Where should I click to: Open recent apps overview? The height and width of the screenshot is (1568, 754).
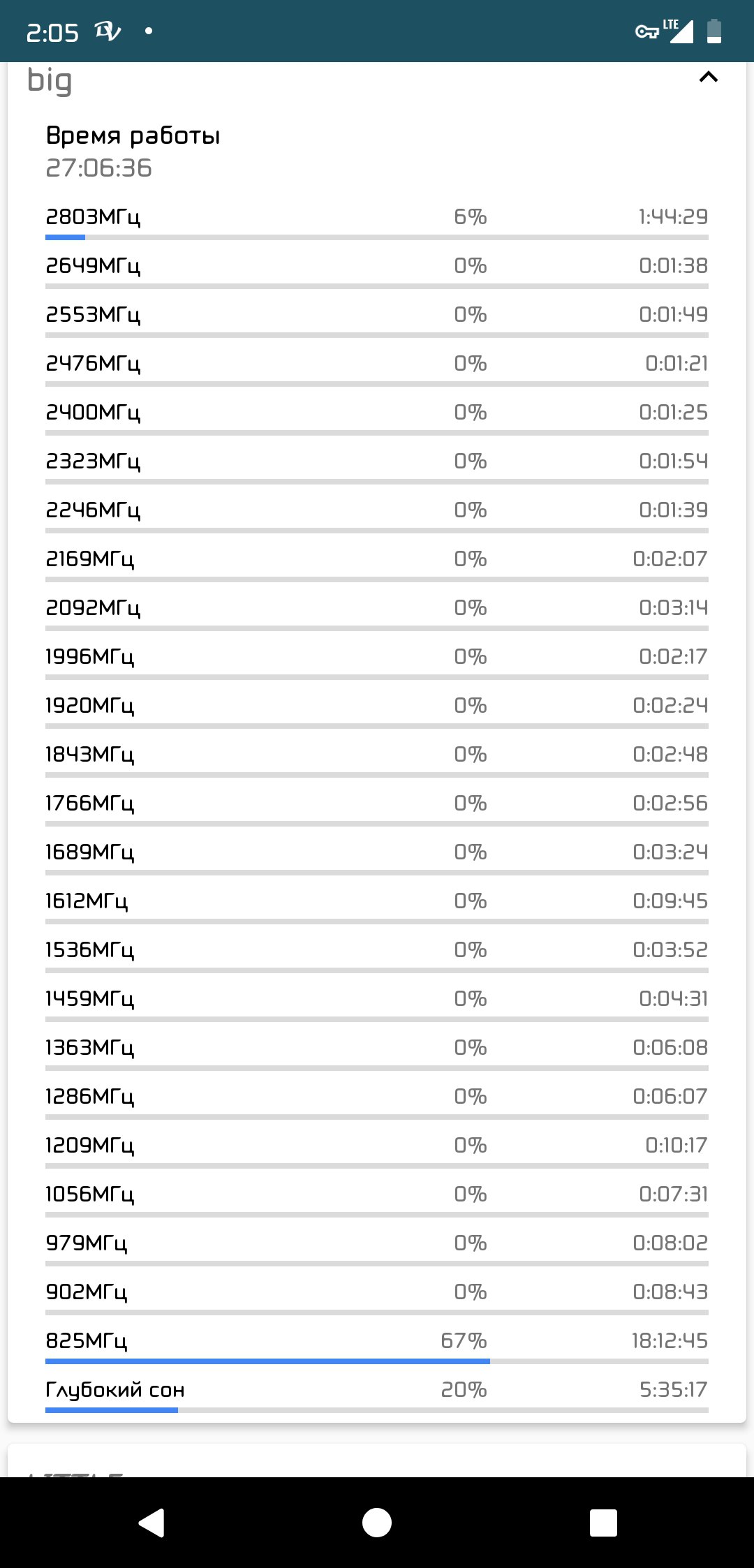pyautogui.click(x=603, y=1523)
